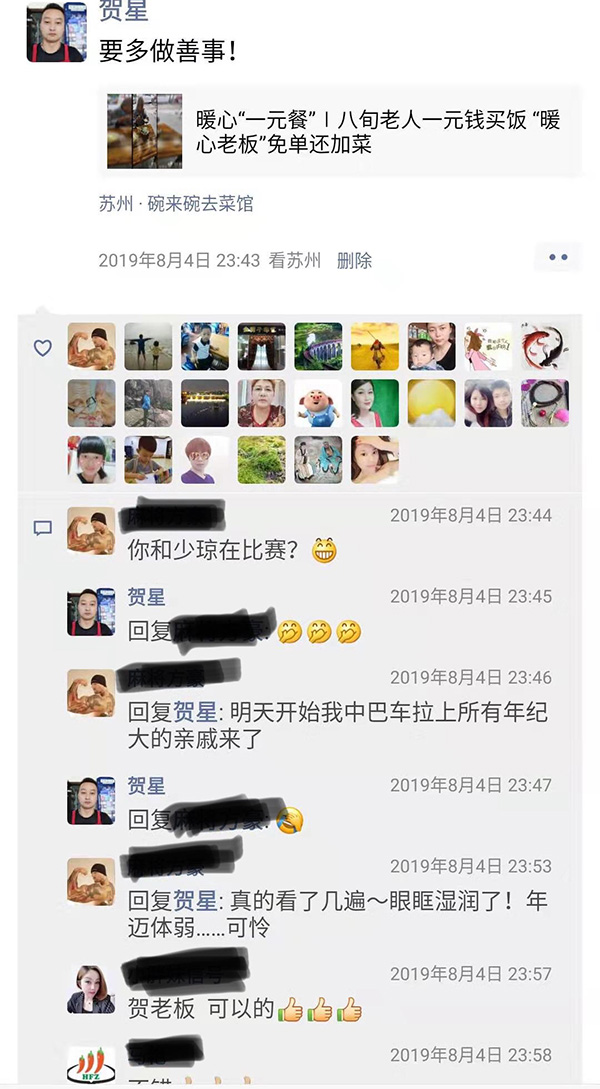Open the yellow moon avatar in likes
The width and height of the screenshot is (600, 1089).
pyautogui.click(x=431, y=403)
